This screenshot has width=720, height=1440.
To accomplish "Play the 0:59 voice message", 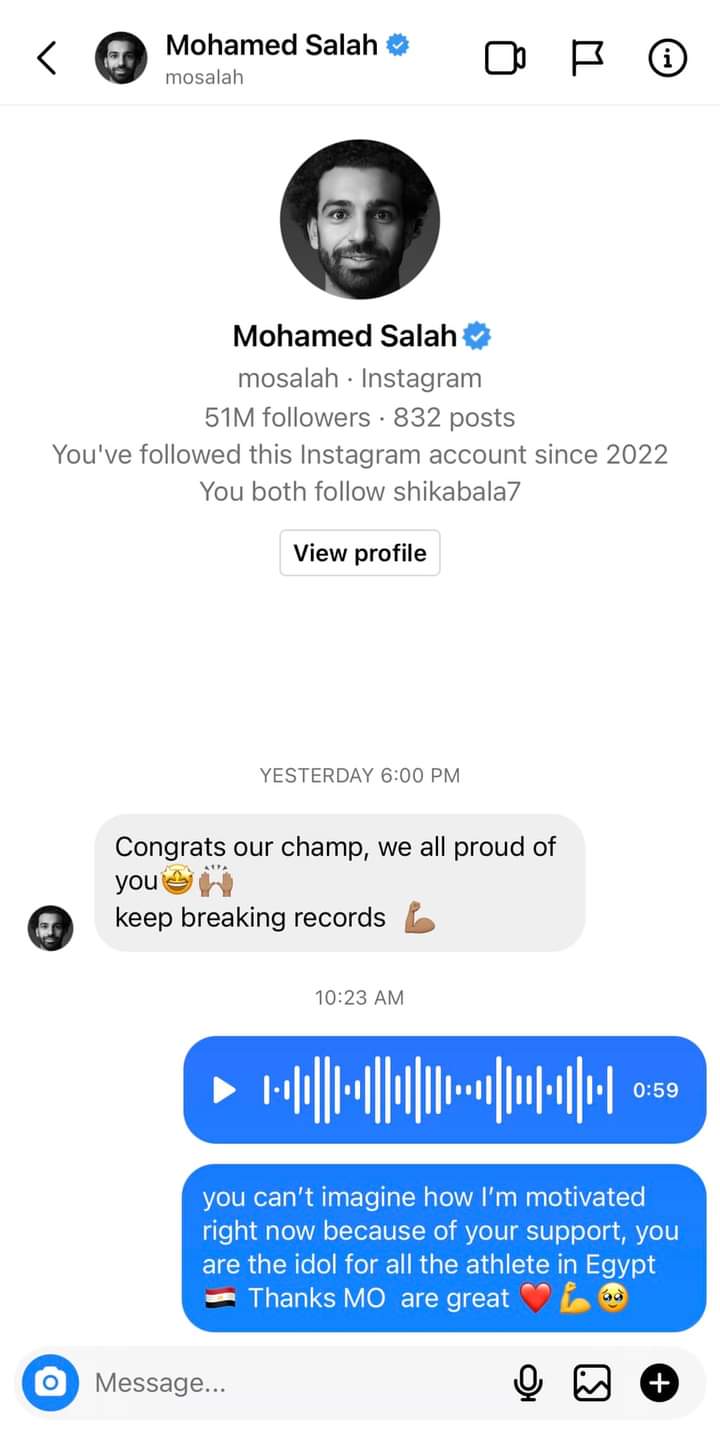I will click(226, 1090).
